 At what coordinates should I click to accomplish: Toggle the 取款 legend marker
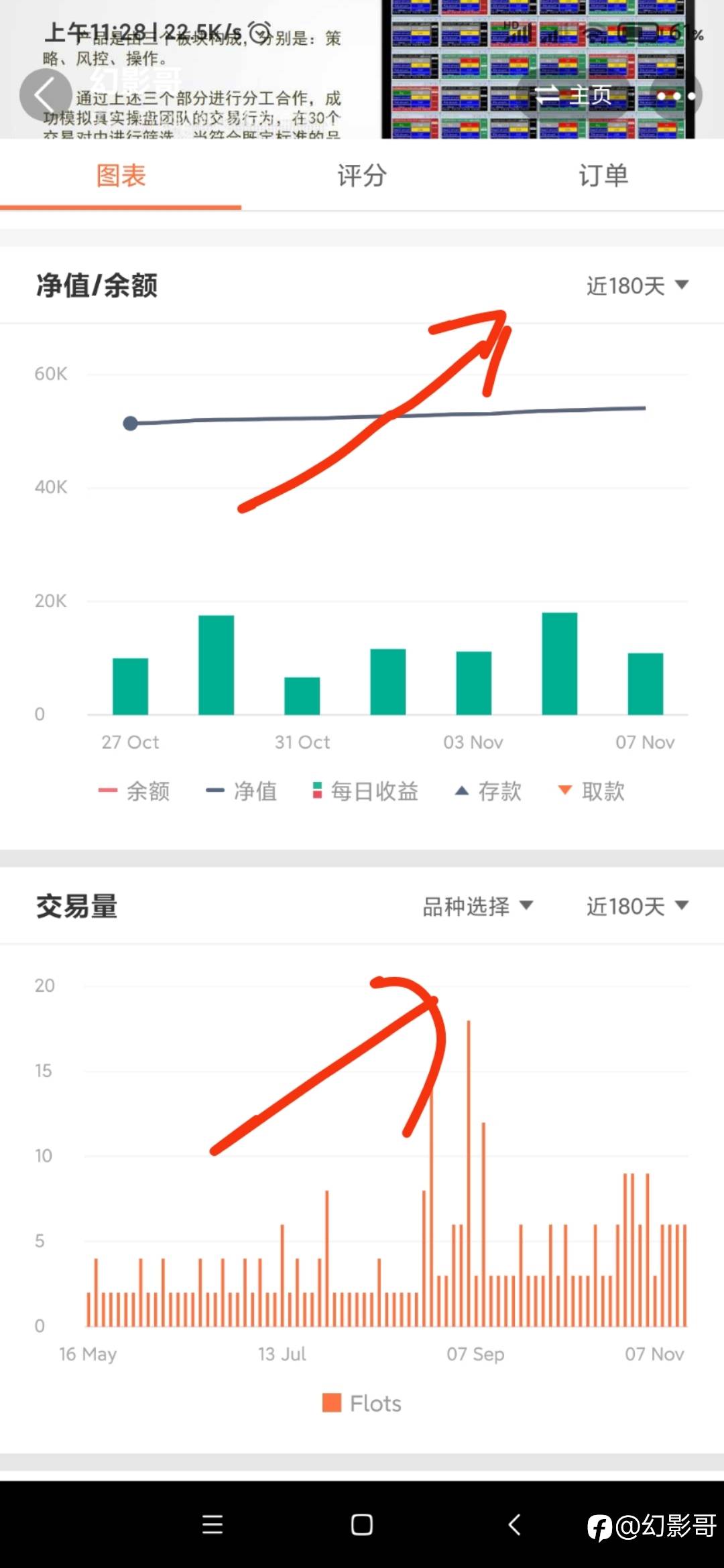[592, 791]
